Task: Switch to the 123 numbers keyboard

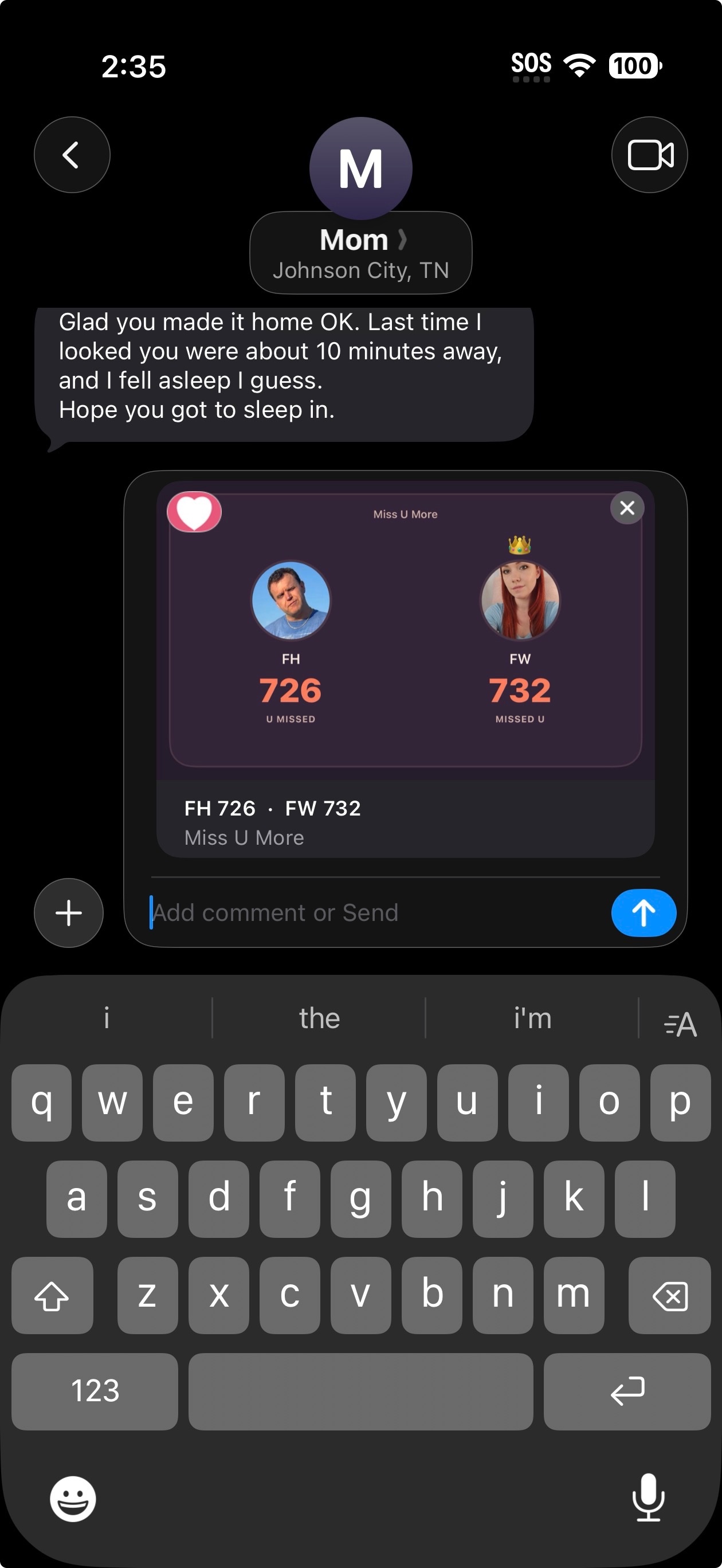Action: 95,1391
